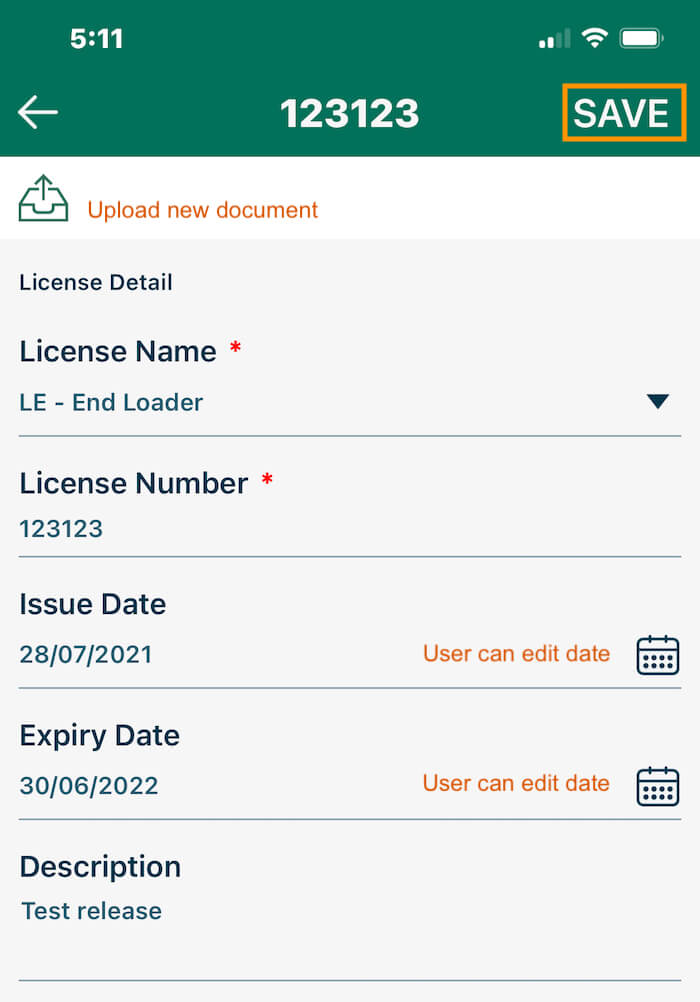Go back with the arrow icon
This screenshot has height=1002, width=700.
tap(38, 113)
